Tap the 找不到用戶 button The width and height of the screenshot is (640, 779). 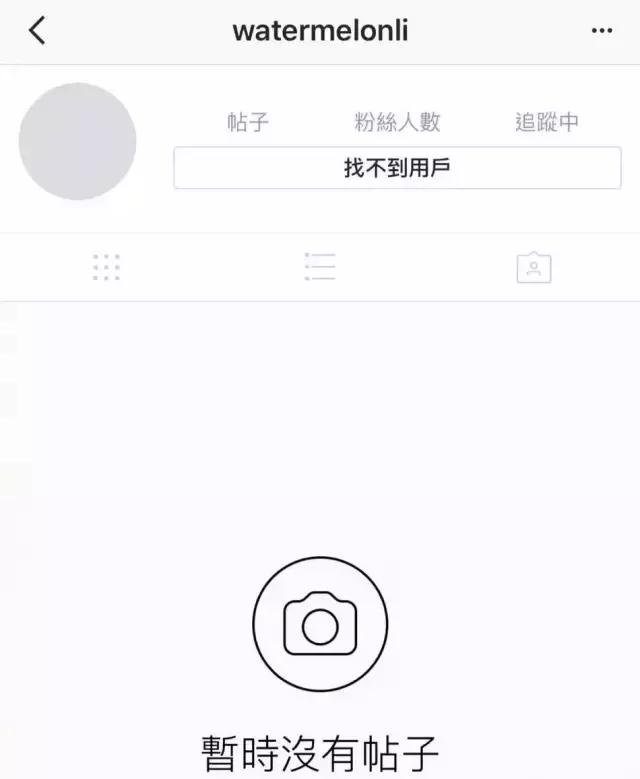(397, 168)
